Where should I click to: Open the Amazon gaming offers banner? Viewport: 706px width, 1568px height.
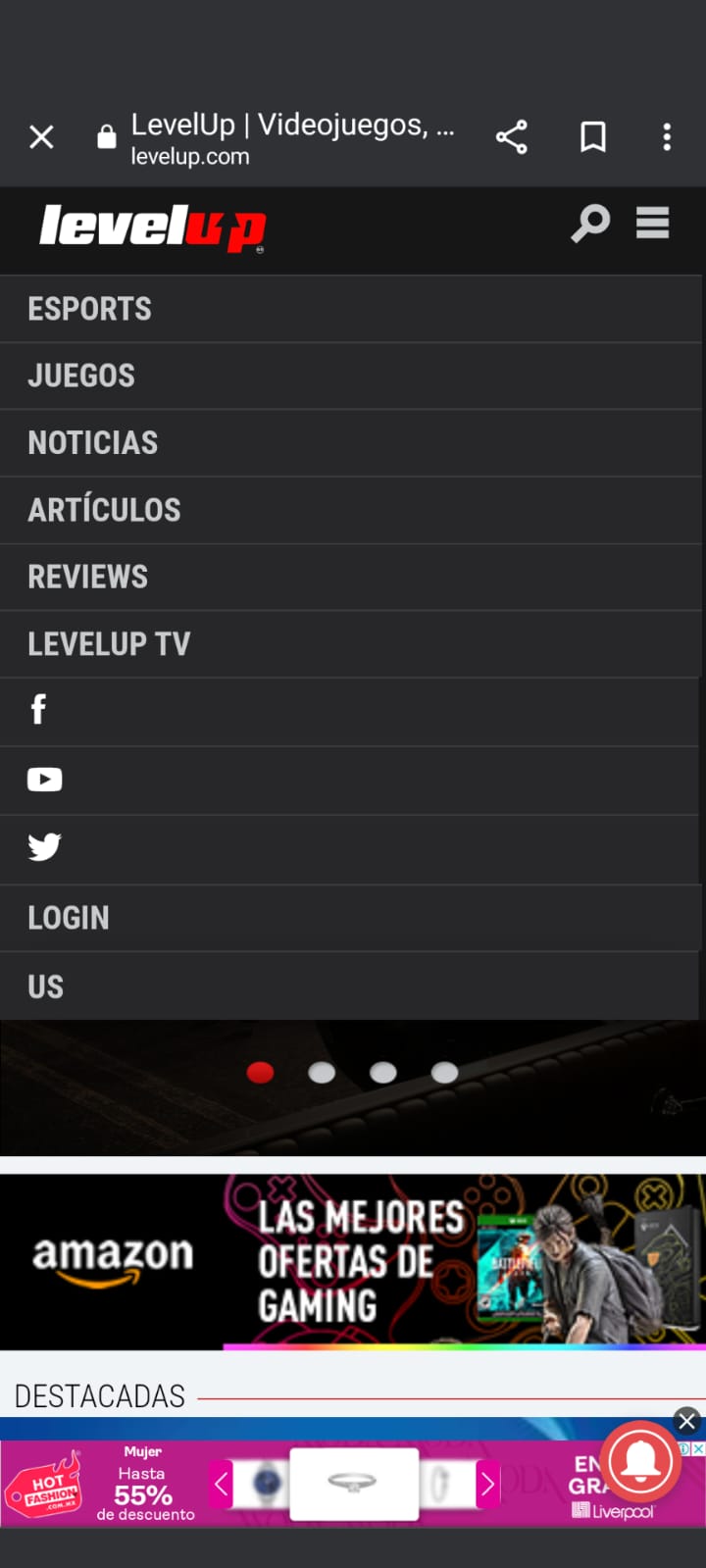tap(353, 1262)
